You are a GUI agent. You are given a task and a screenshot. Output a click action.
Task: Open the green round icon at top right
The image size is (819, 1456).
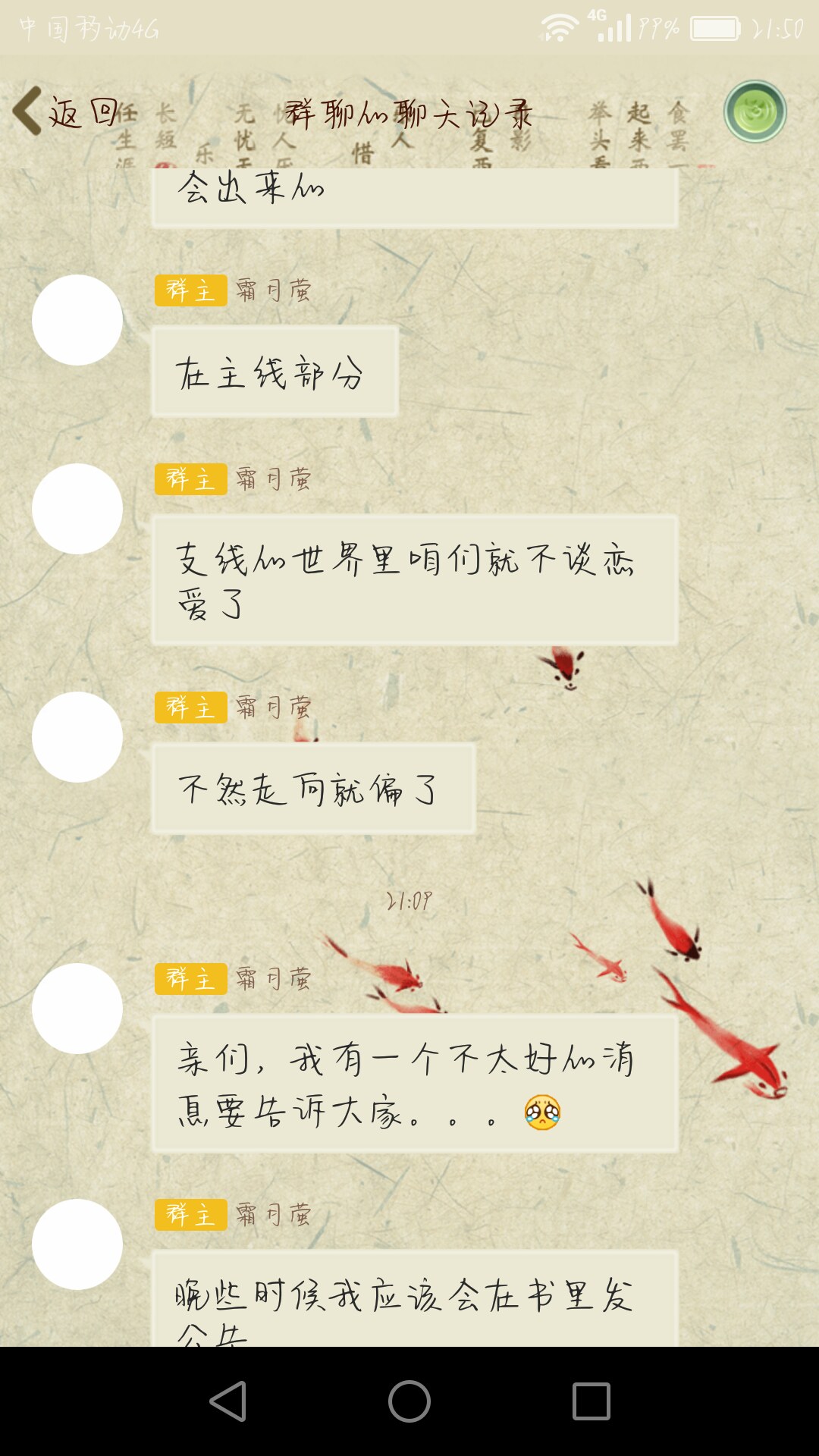pos(755,111)
